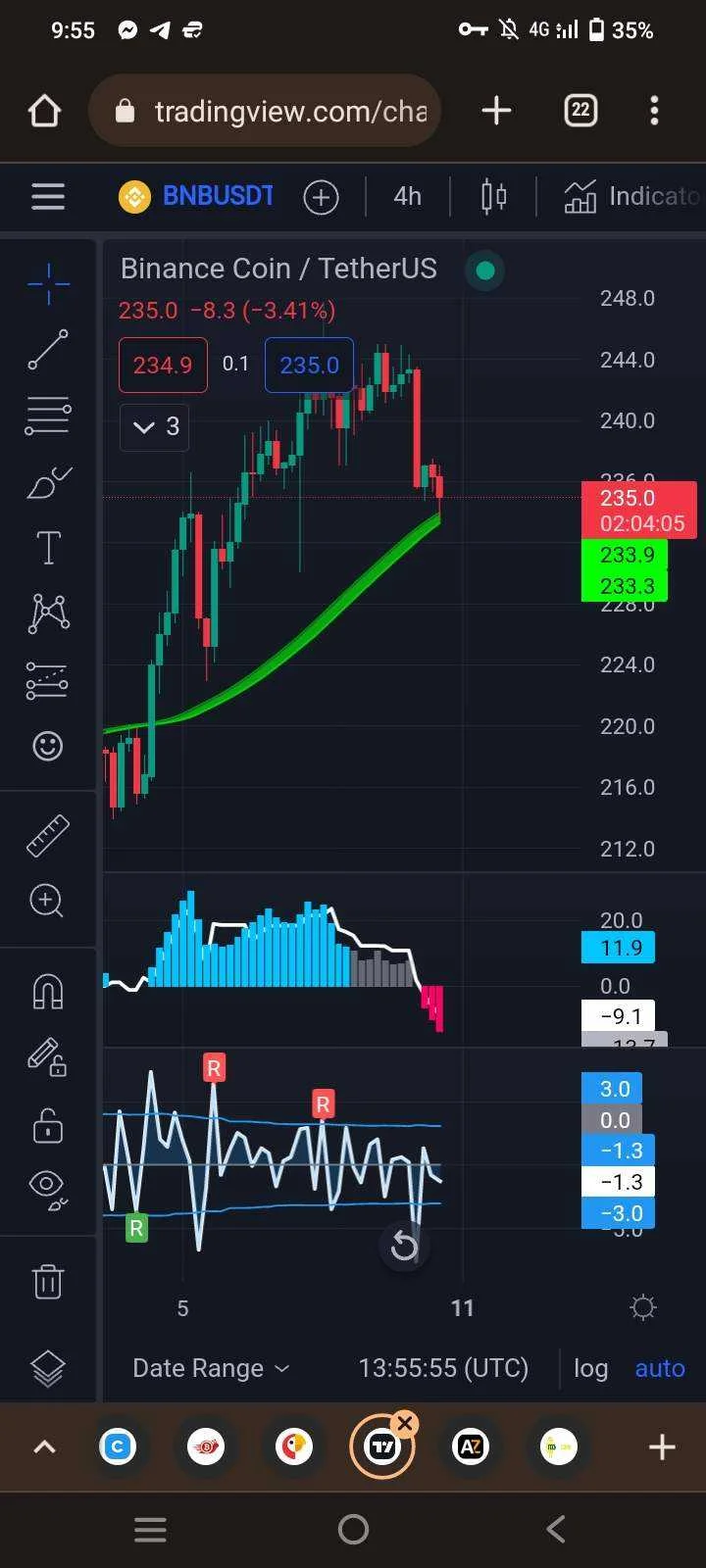Open the Date Range selector
The width and height of the screenshot is (706, 1568).
(211, 1368)
